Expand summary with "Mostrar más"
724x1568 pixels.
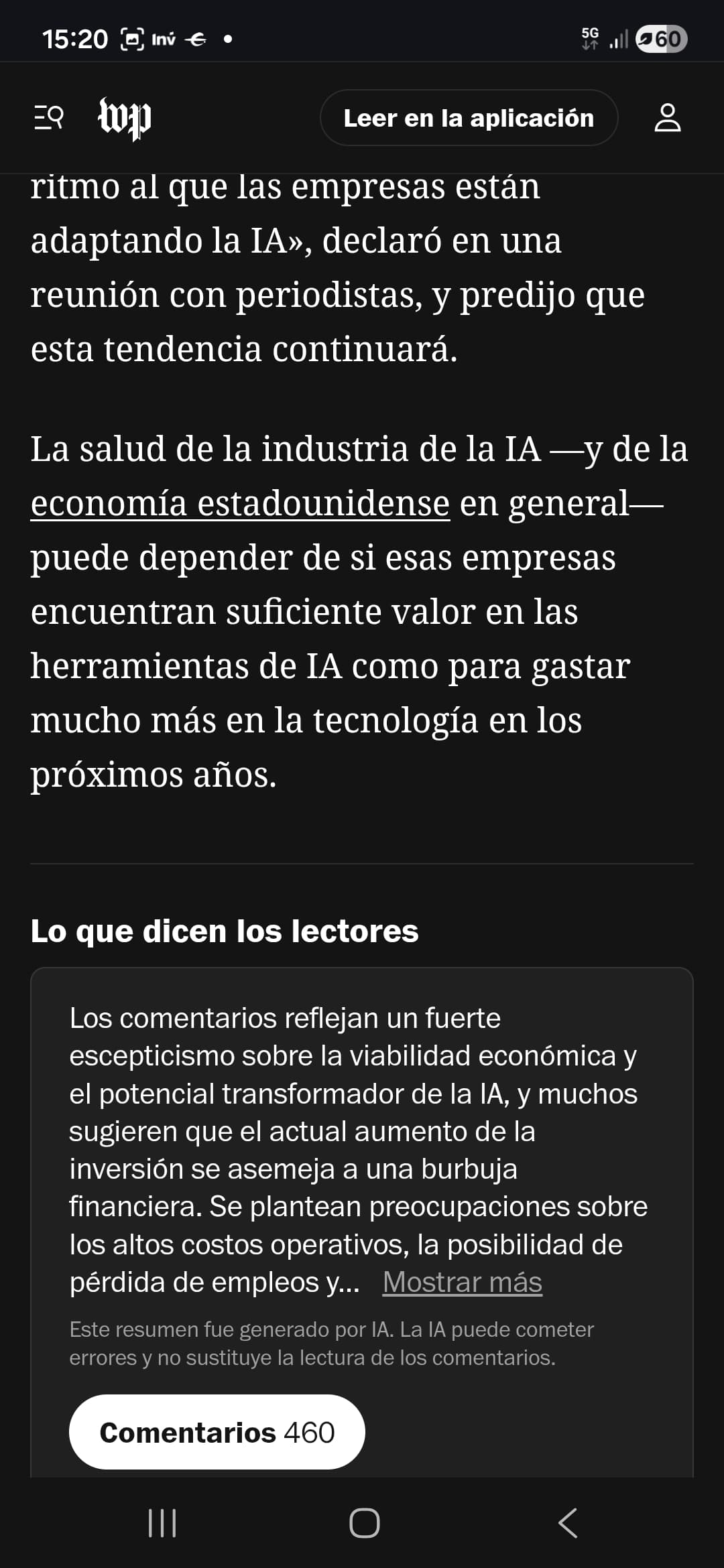click(x=462, y=1282)
